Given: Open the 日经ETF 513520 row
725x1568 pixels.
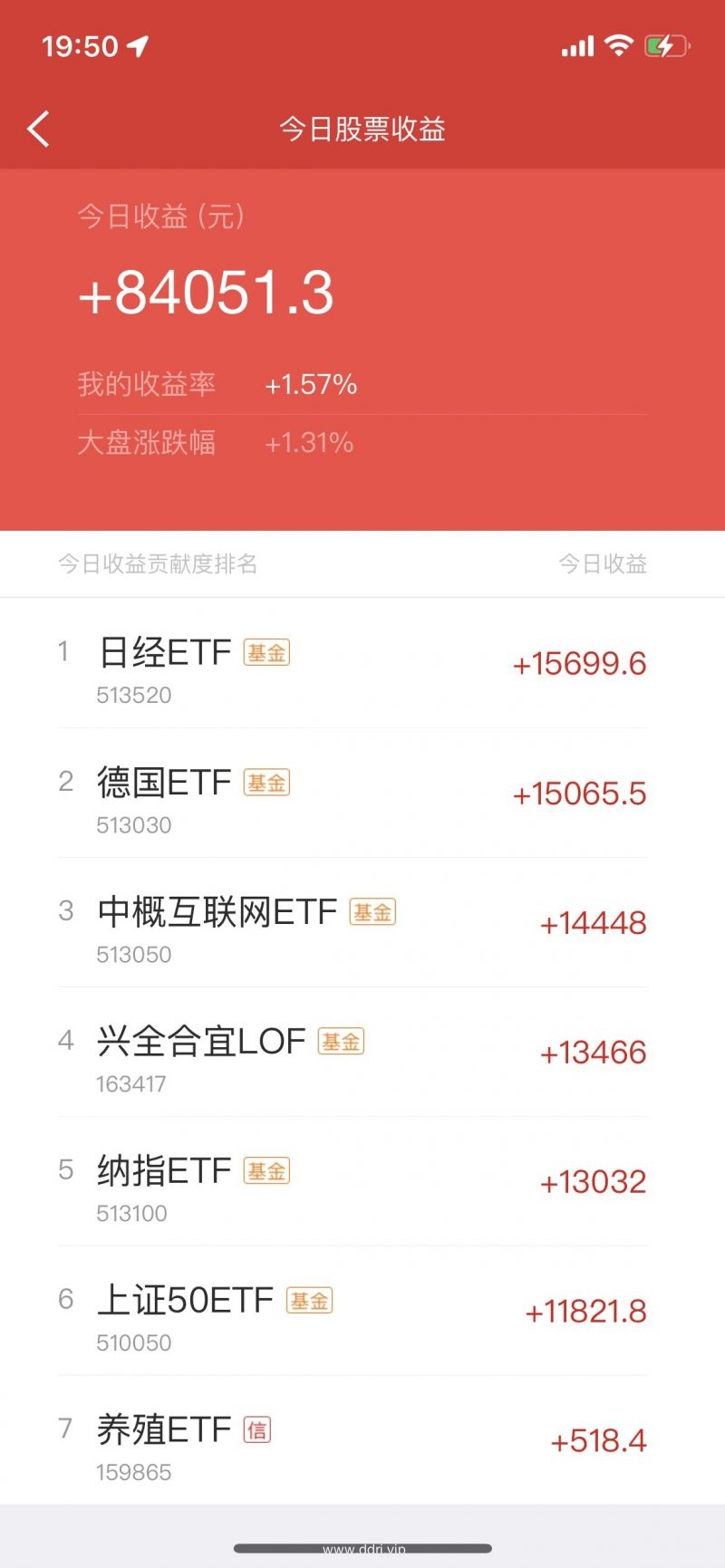Looking at the screenshot, I should (362, 663).
